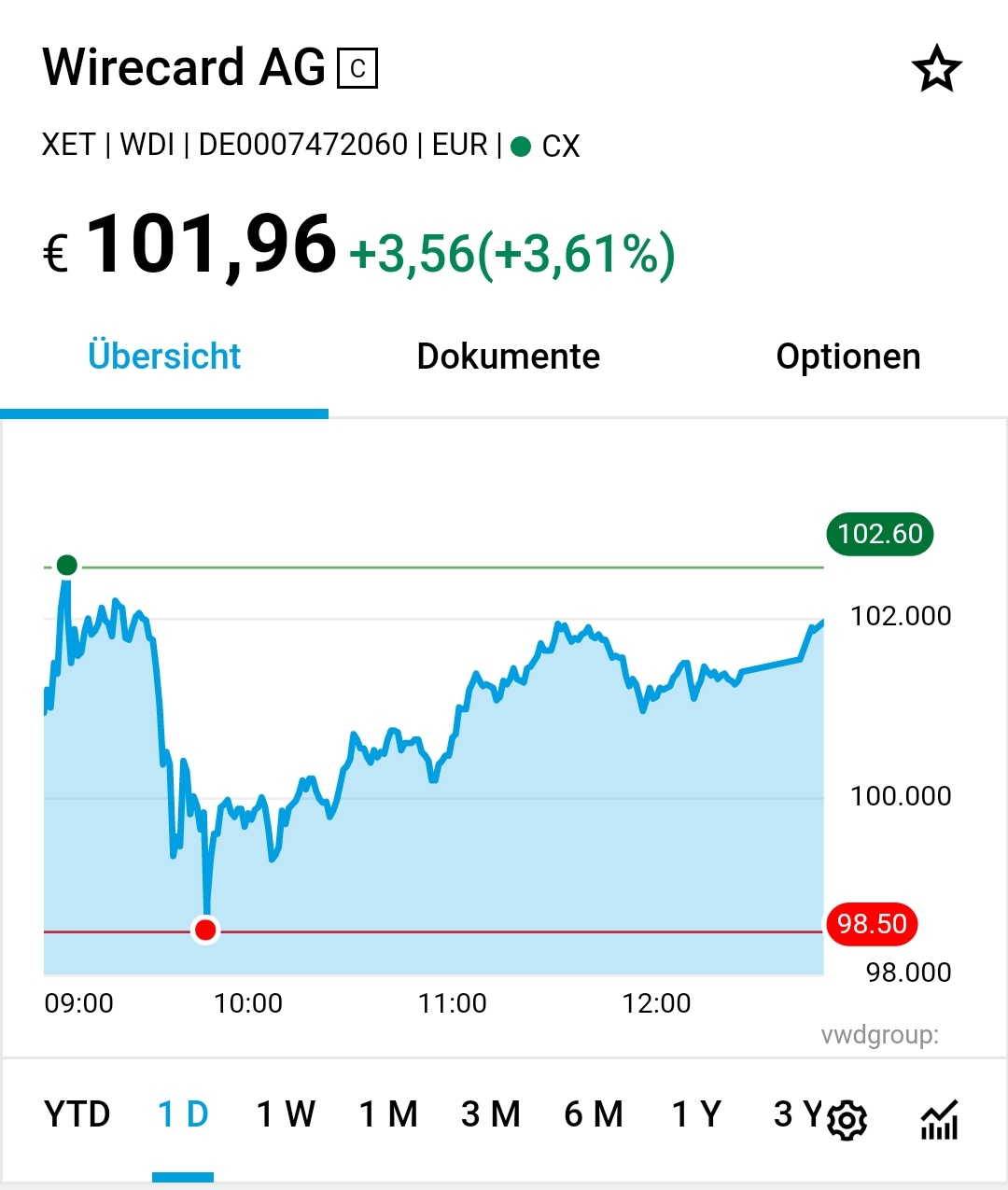Select the Übersicht tab
This screenshot has height=1190, width=1008.
[164, 357]
